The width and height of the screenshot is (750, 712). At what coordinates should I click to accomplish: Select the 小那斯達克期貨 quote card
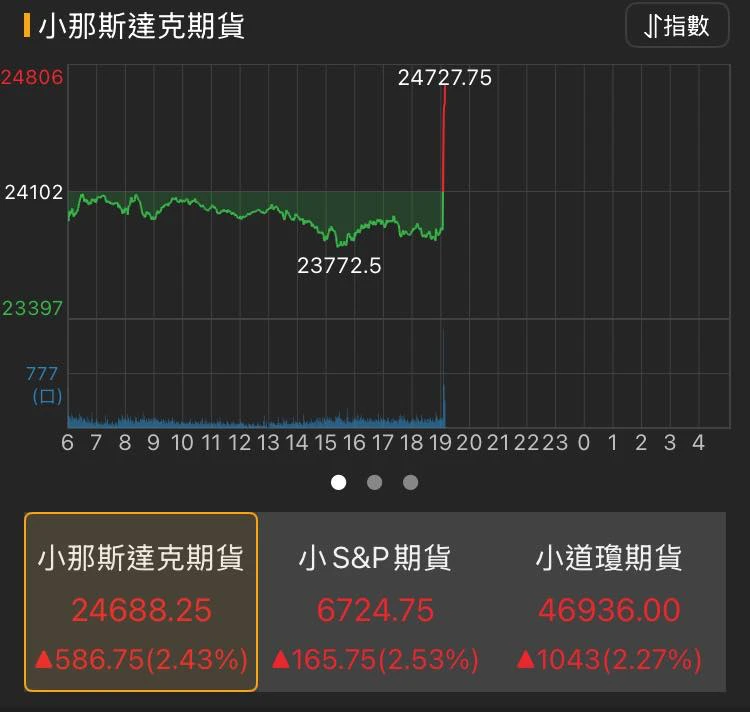(141, 602)
